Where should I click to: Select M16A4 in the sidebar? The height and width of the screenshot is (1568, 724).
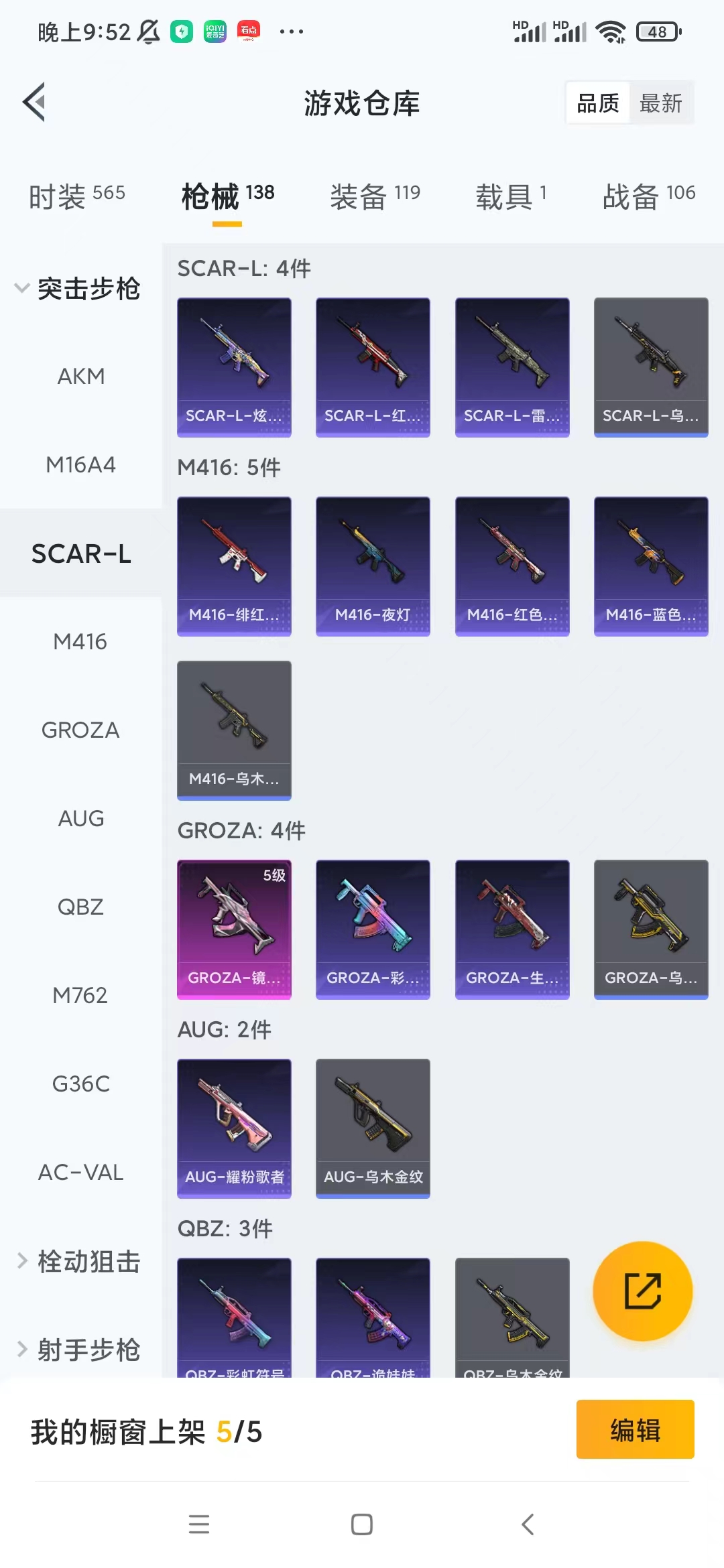[81, 465]
